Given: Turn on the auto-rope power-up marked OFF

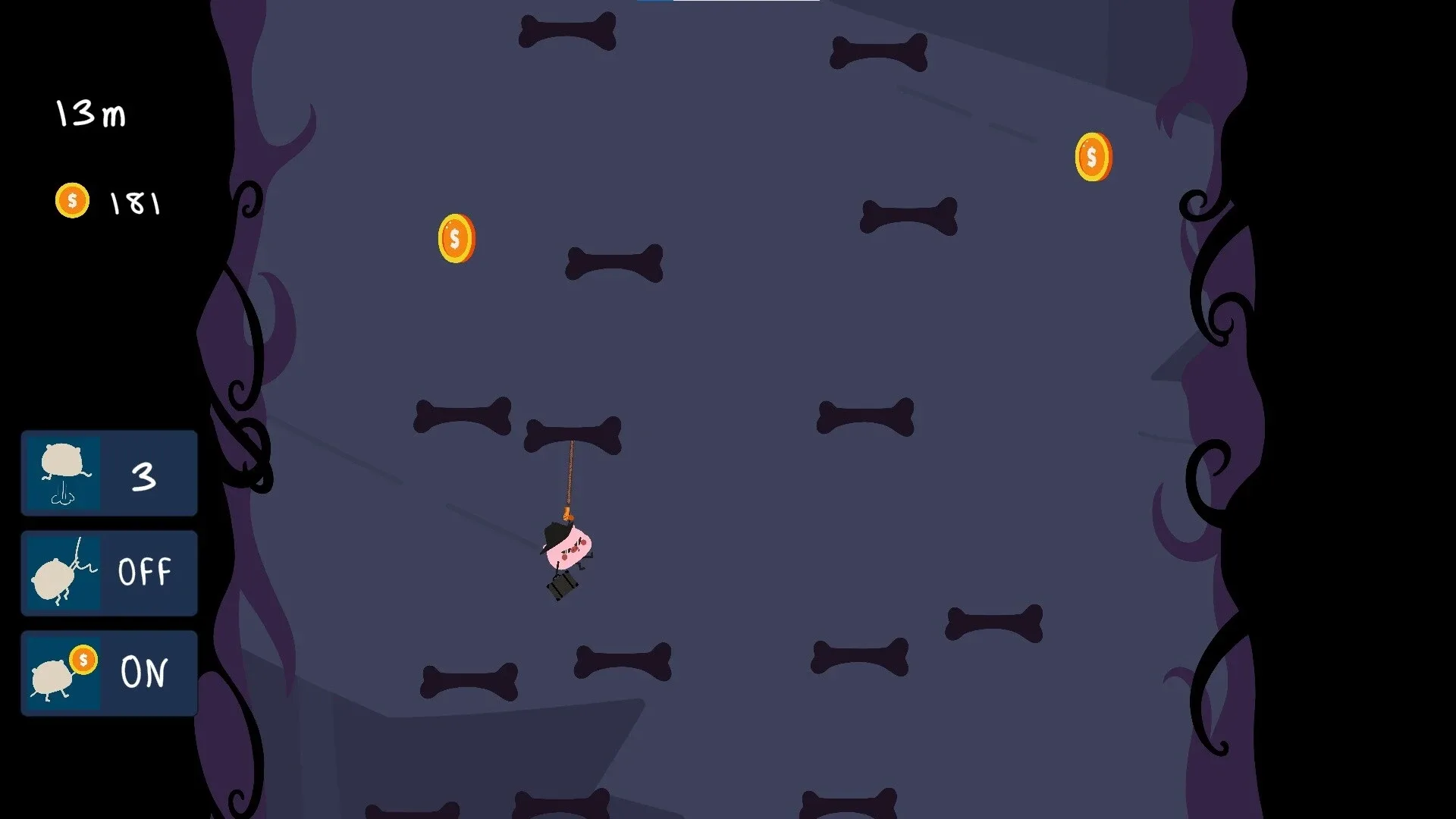Looking at the screenshot, I should 109,573.
